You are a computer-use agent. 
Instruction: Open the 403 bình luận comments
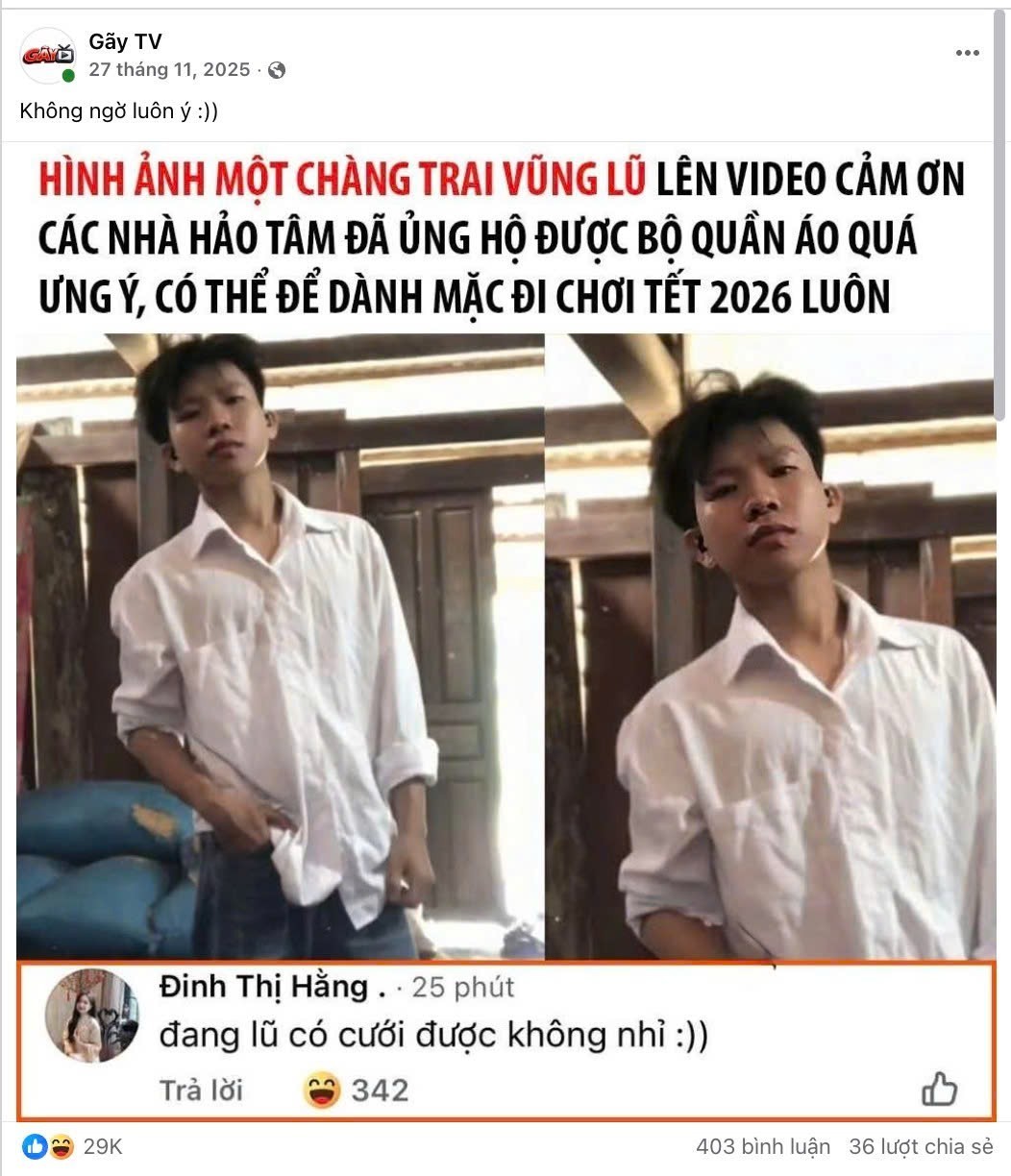point(762,1146)
